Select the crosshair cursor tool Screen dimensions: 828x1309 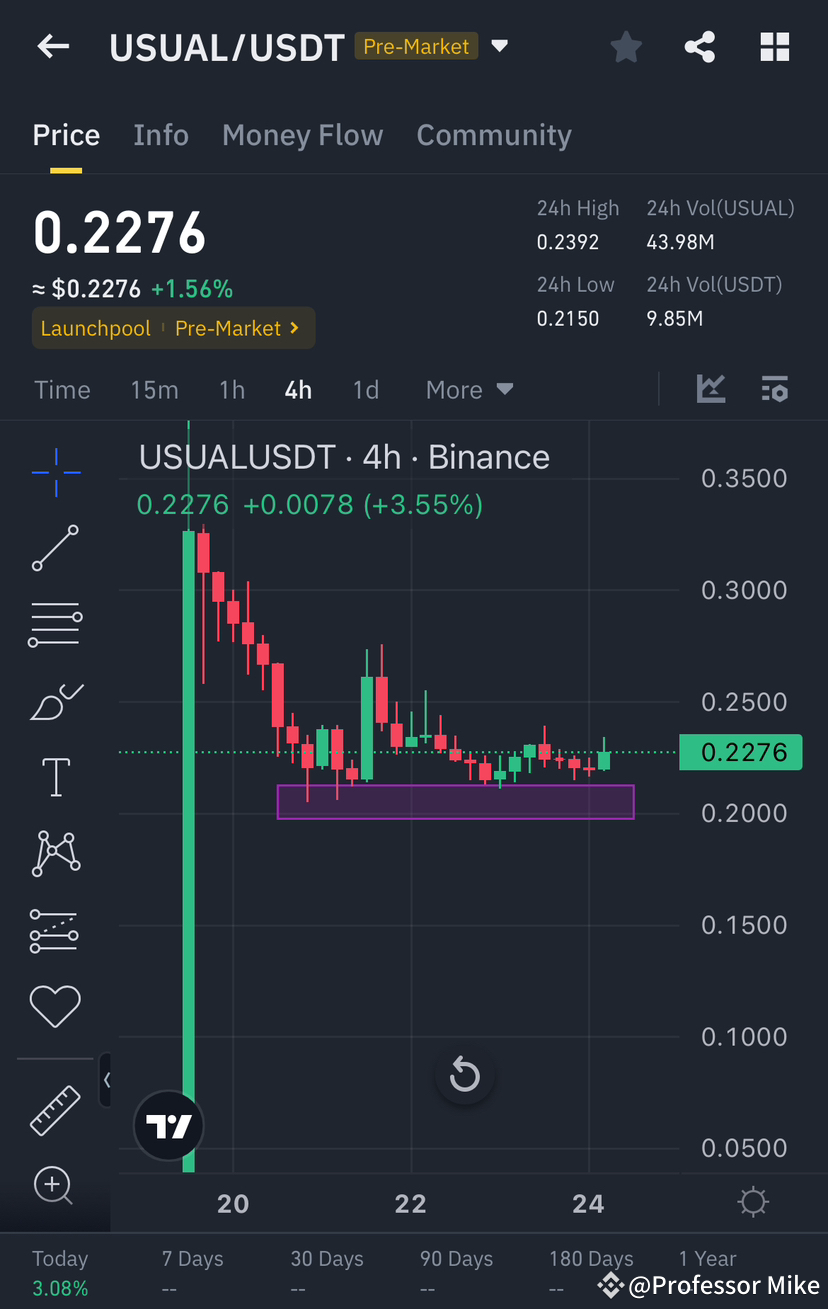[55, 472]
